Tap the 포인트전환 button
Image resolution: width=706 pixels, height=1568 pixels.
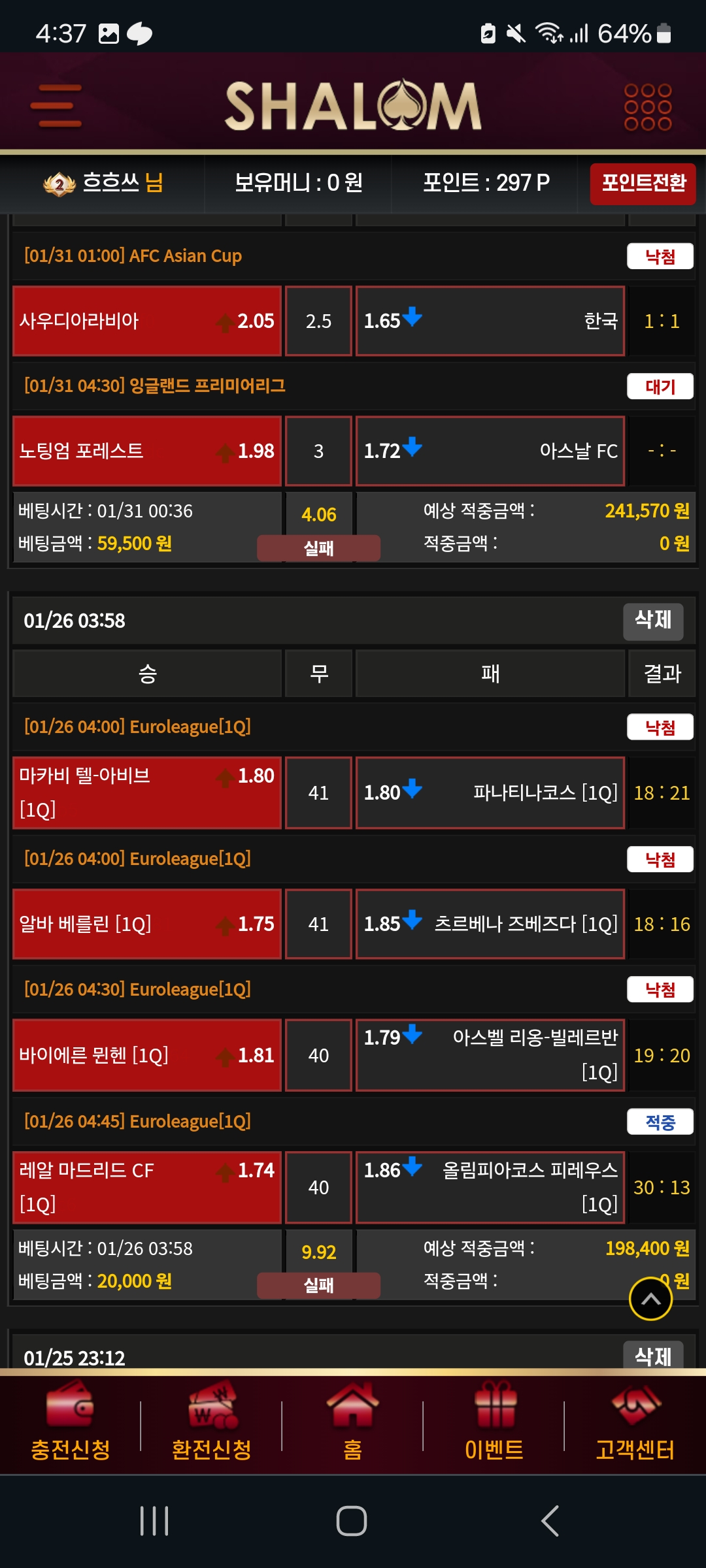643,184
